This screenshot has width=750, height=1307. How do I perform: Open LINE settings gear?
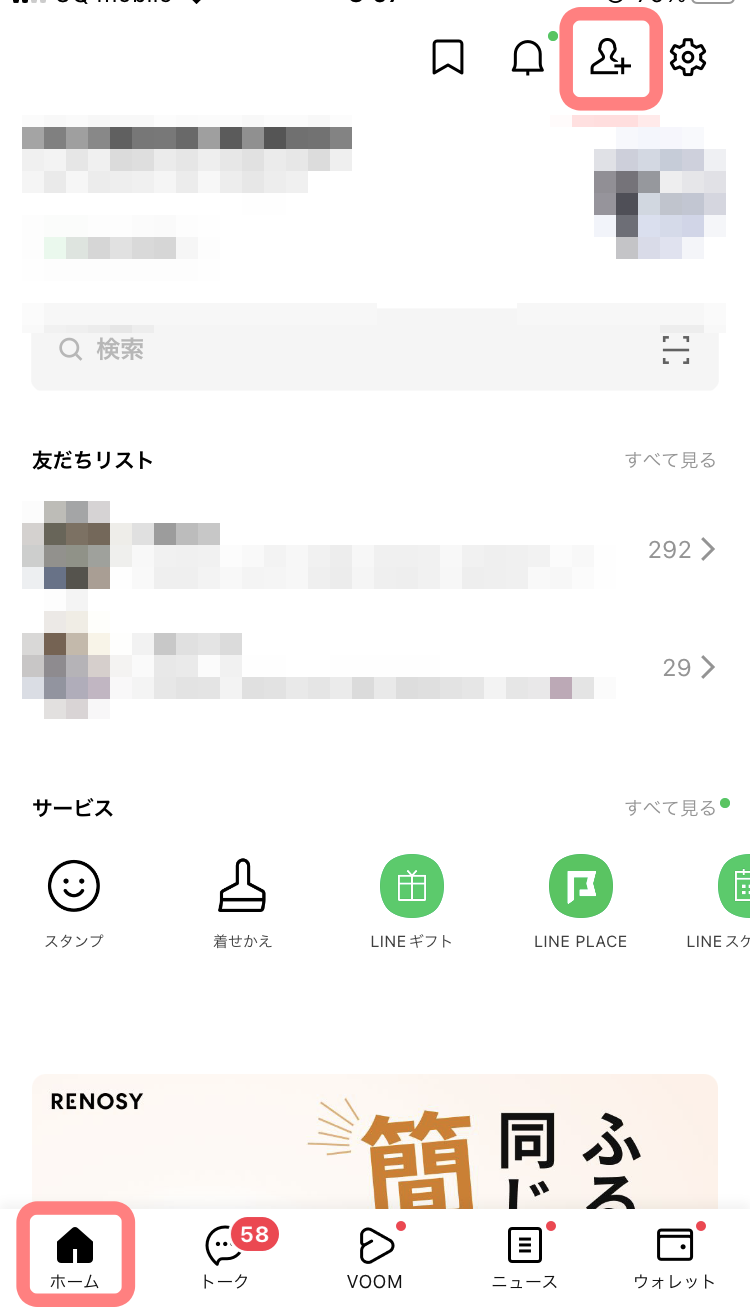pos(689,58)
